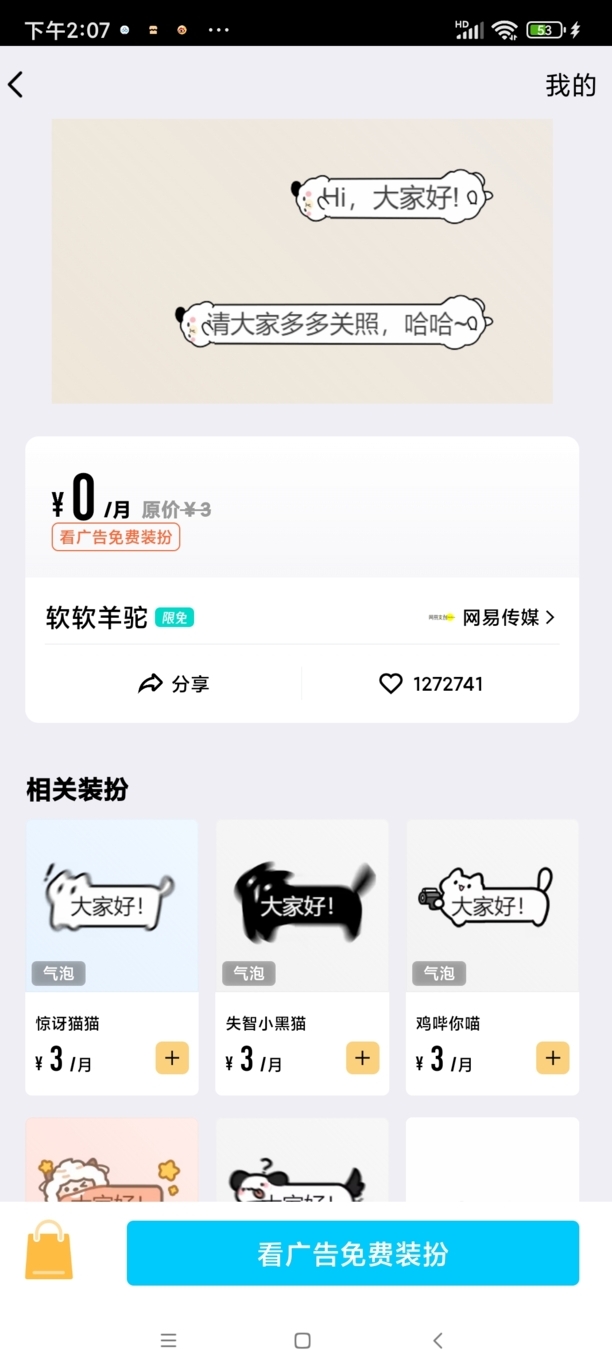Open 我的 page at top right
Viewport: 612px width, 1350px height.
coord(570,85)
